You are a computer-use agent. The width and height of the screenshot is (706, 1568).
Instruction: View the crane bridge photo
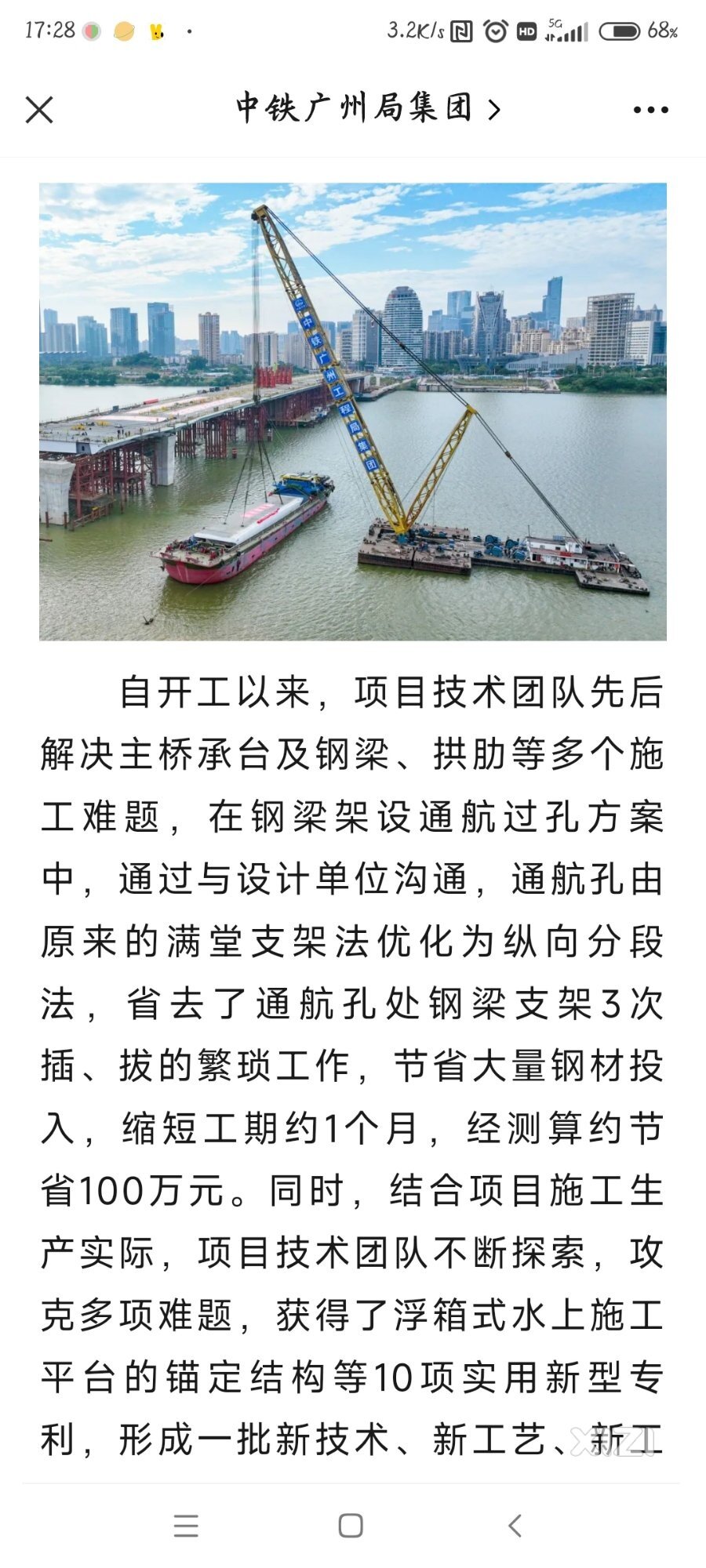click(x=353, y=412)
